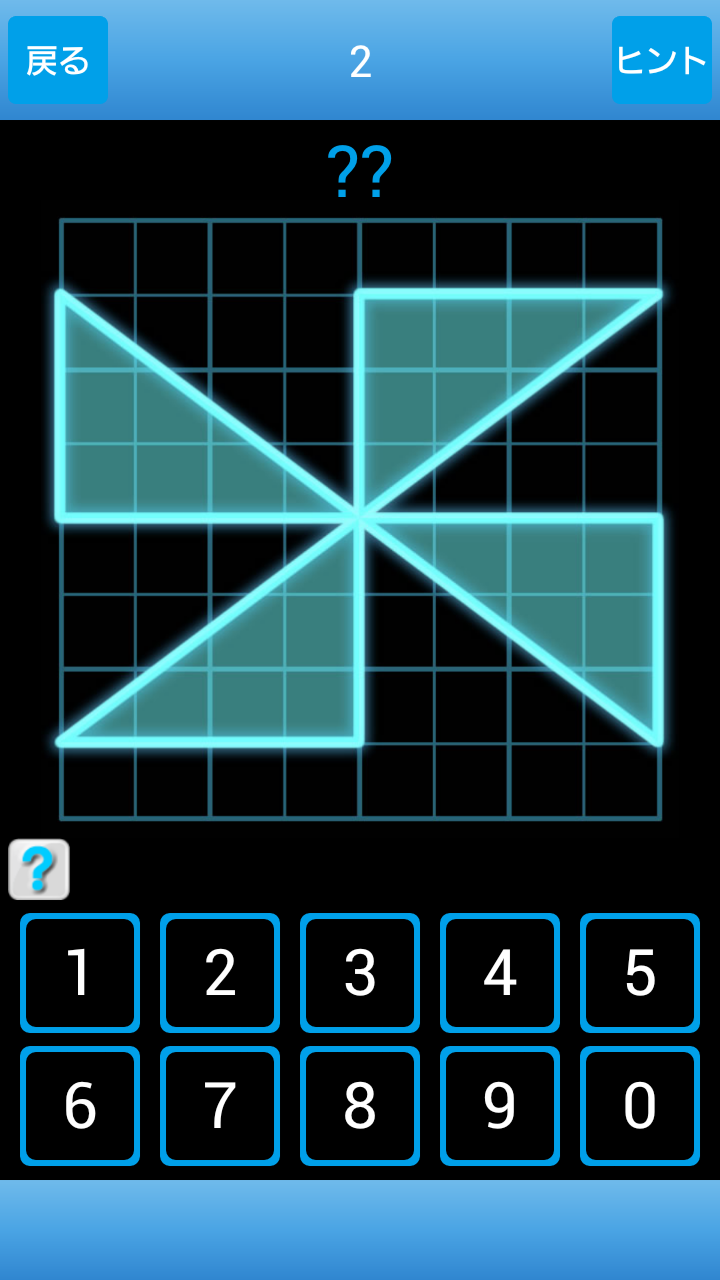Viewport: 720px width, 1280px height.
Task: Tap the question mark help icon
Action: [x=39, y=869]
